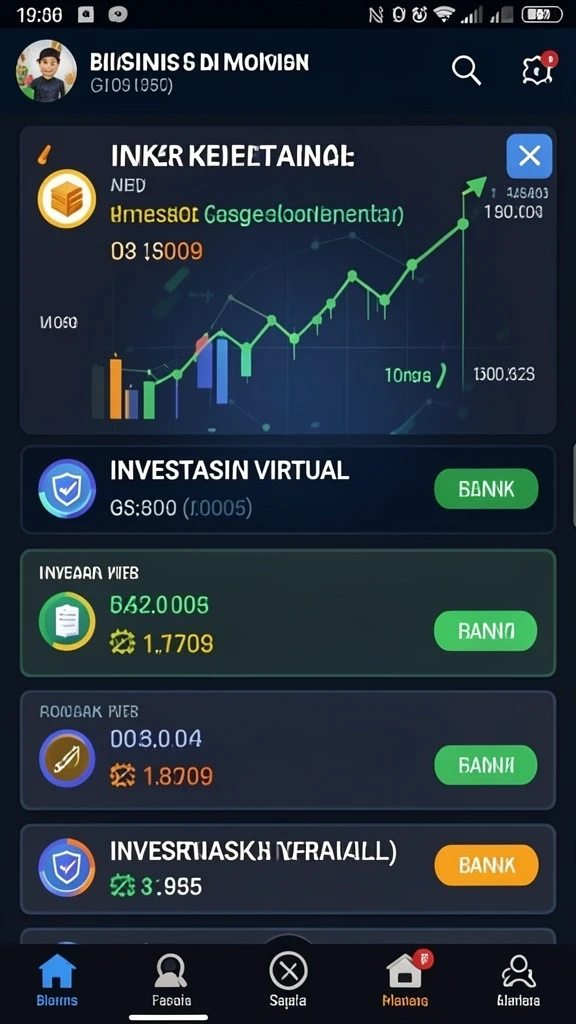576x1024 pixels.
Task: Open the search magnifier icon
Action: pyautogui.click(x=467, y=70)
